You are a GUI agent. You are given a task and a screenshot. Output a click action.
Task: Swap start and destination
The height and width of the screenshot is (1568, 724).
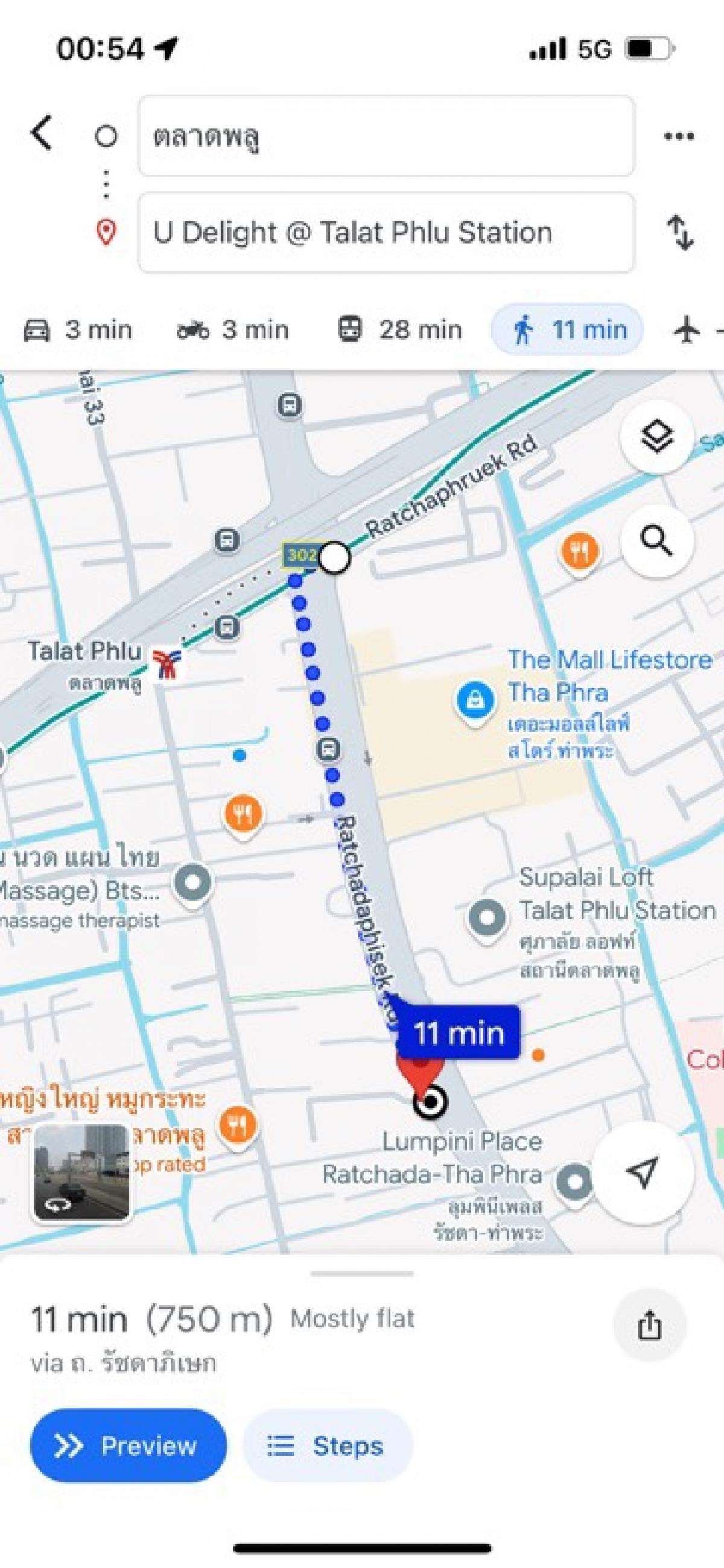[680, 233]
